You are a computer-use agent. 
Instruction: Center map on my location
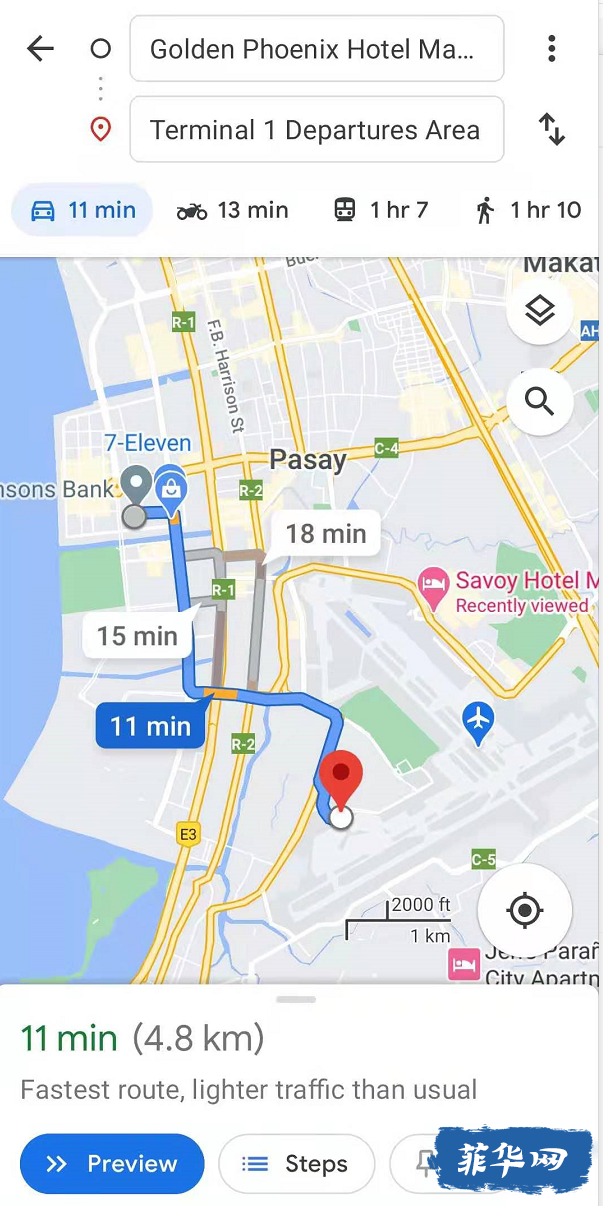(524, 910)
